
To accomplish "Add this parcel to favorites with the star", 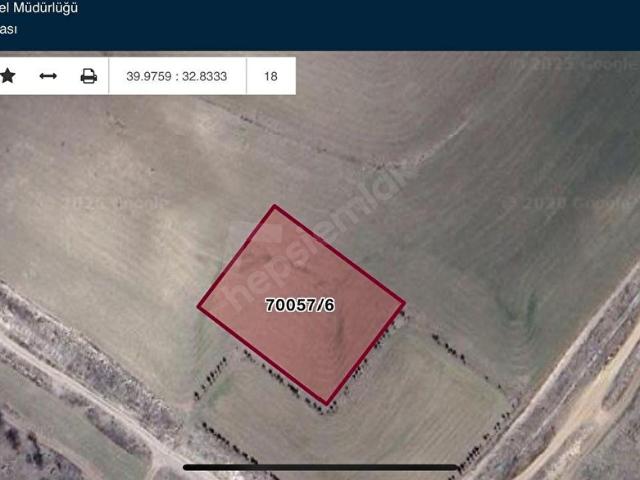I will 8,76.
